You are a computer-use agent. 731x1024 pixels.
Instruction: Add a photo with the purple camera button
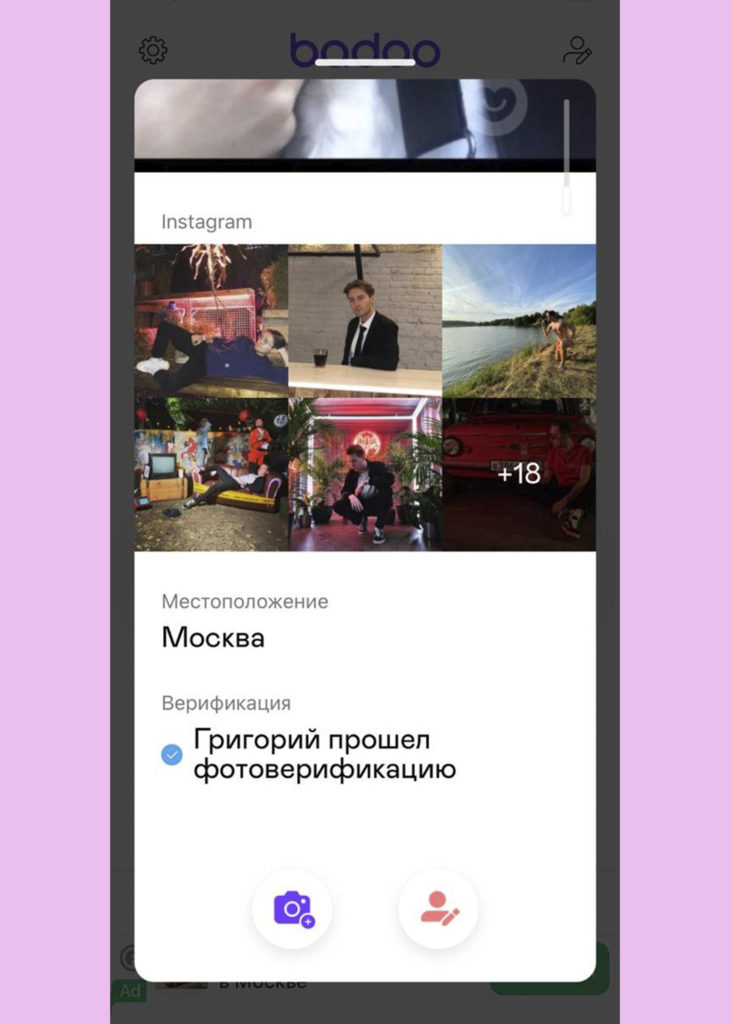[293, 909]
